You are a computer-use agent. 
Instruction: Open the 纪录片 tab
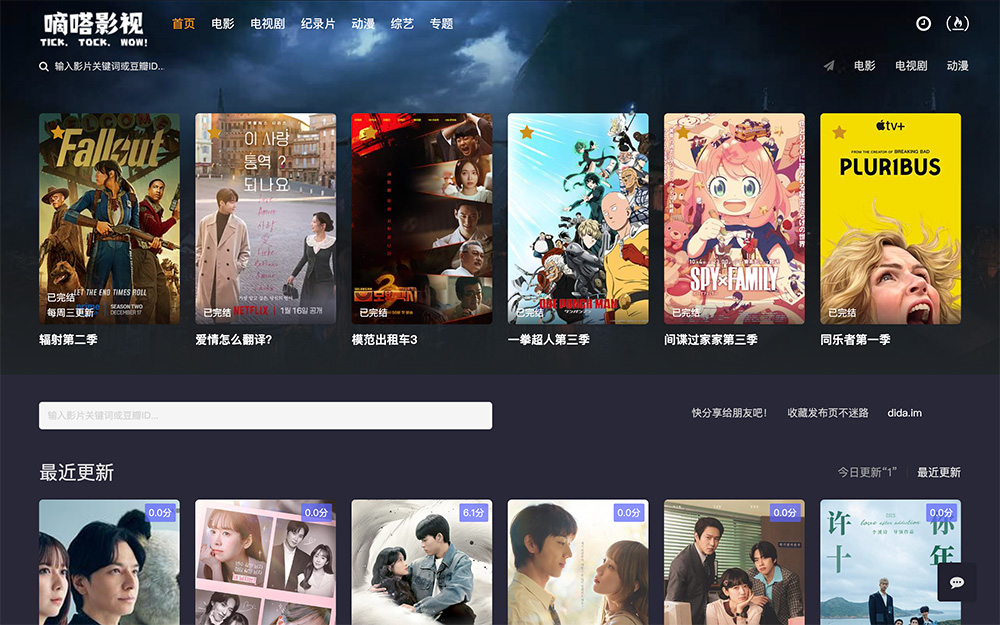pos(318,23)
